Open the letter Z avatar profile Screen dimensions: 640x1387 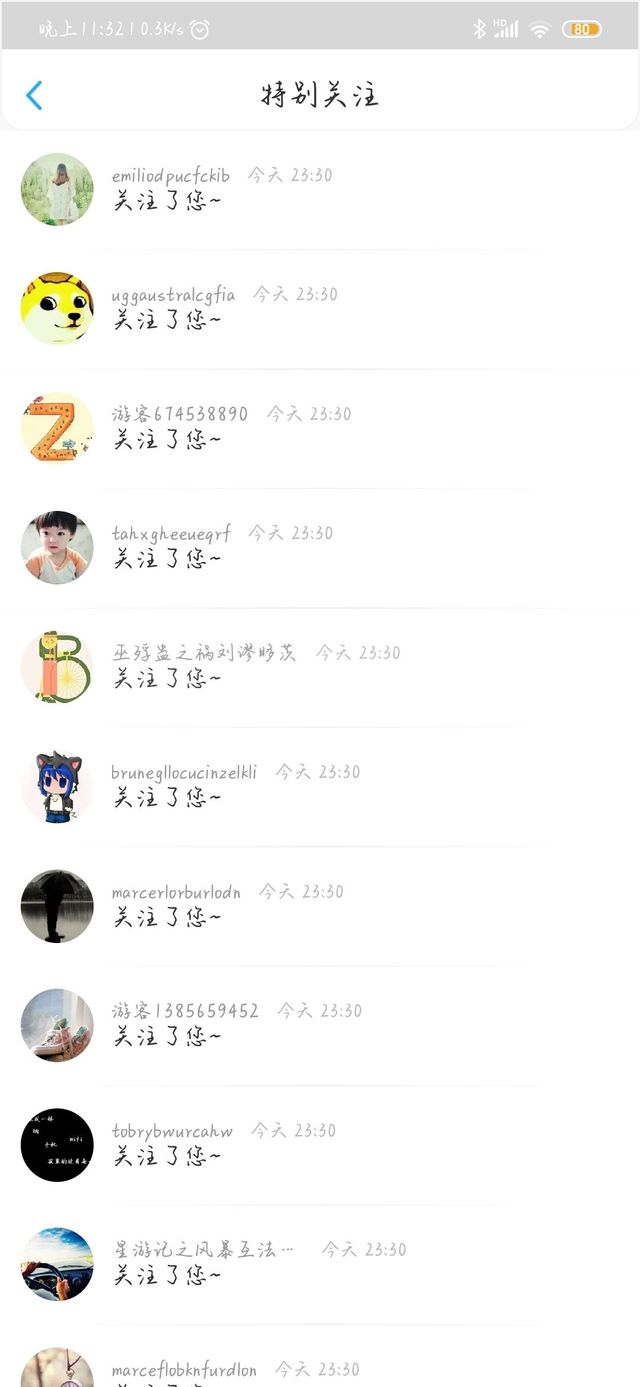57,428
